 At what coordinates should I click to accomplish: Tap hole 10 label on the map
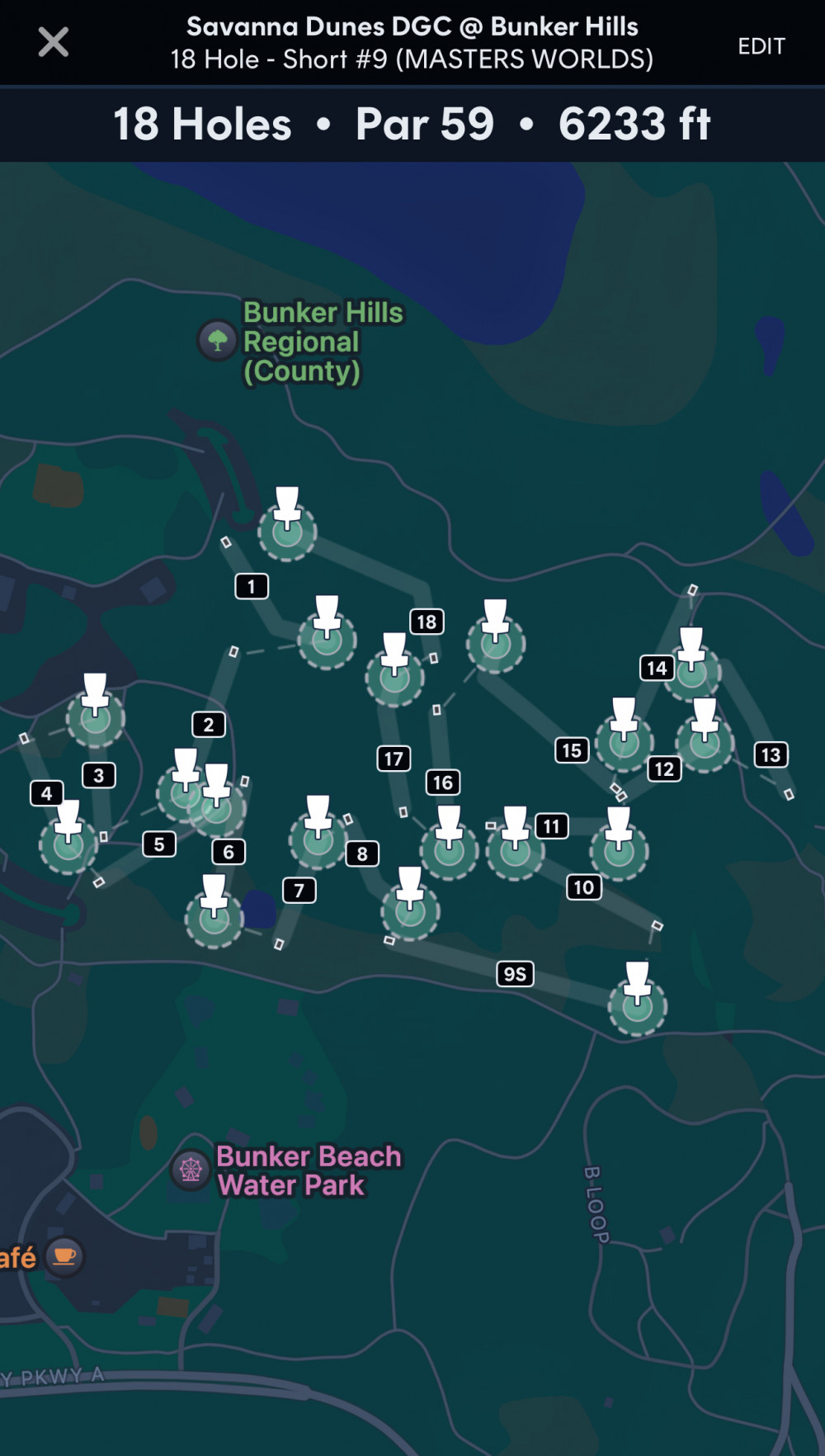583,887
